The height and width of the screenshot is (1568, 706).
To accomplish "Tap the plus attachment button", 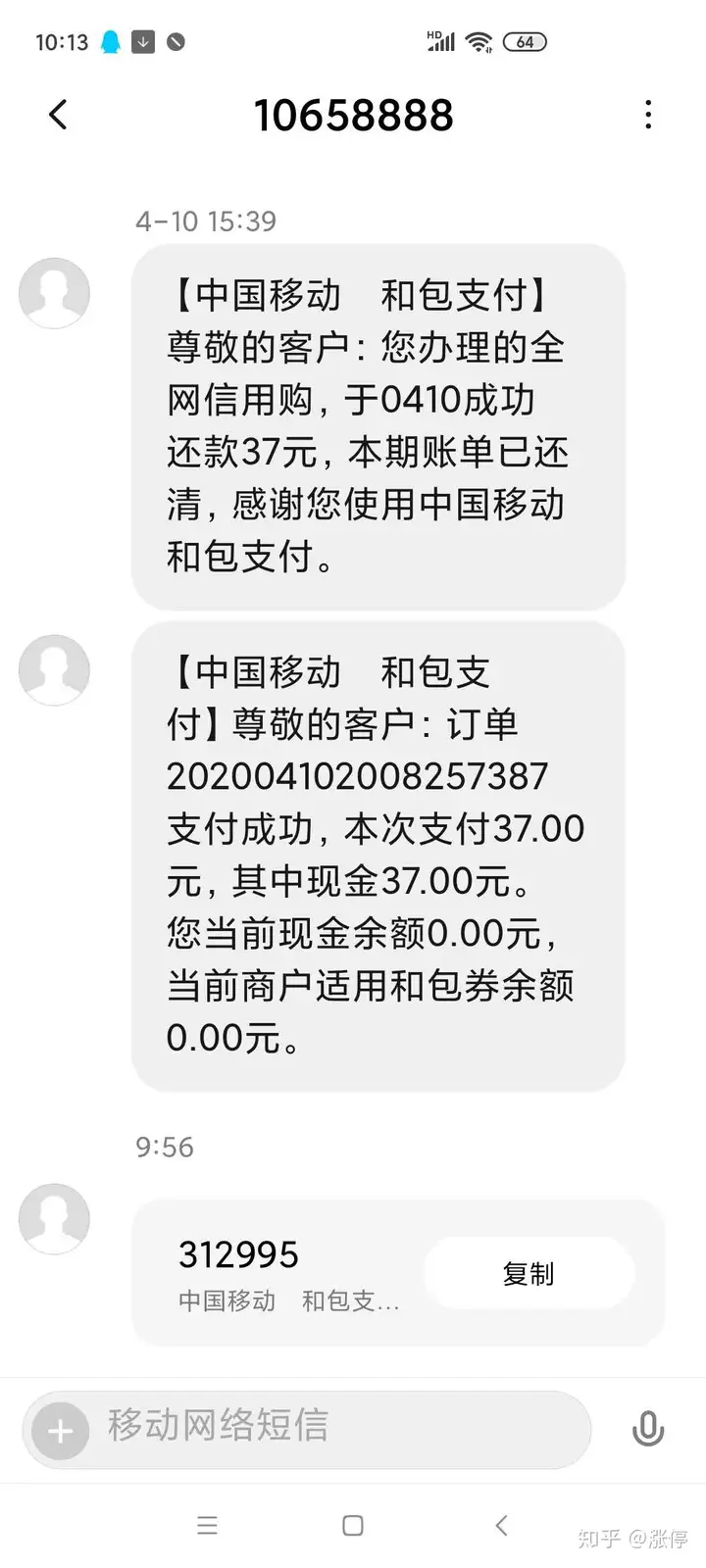I will [x=60, y=1432].
